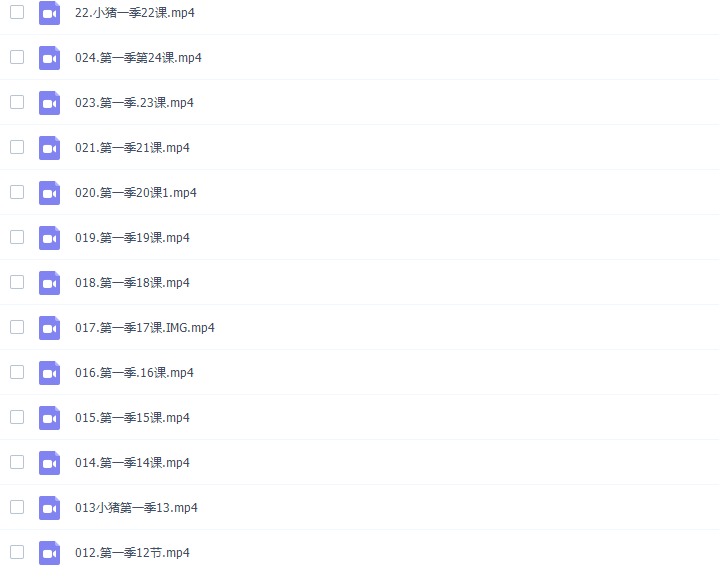Open file 023.第一季.23课.mp4

pos(133,103)
